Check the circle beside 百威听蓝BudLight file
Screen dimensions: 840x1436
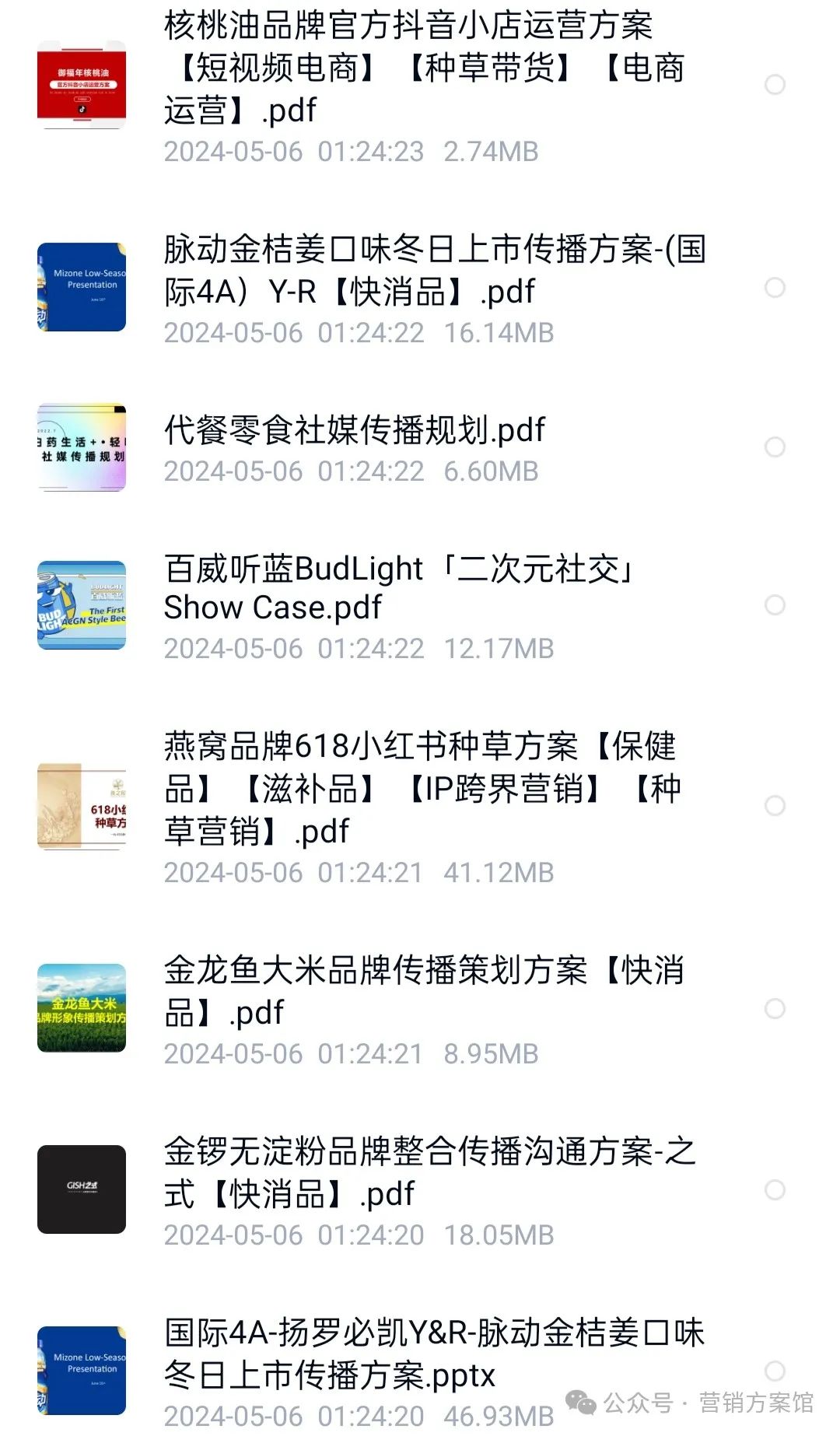coord(775,605)
